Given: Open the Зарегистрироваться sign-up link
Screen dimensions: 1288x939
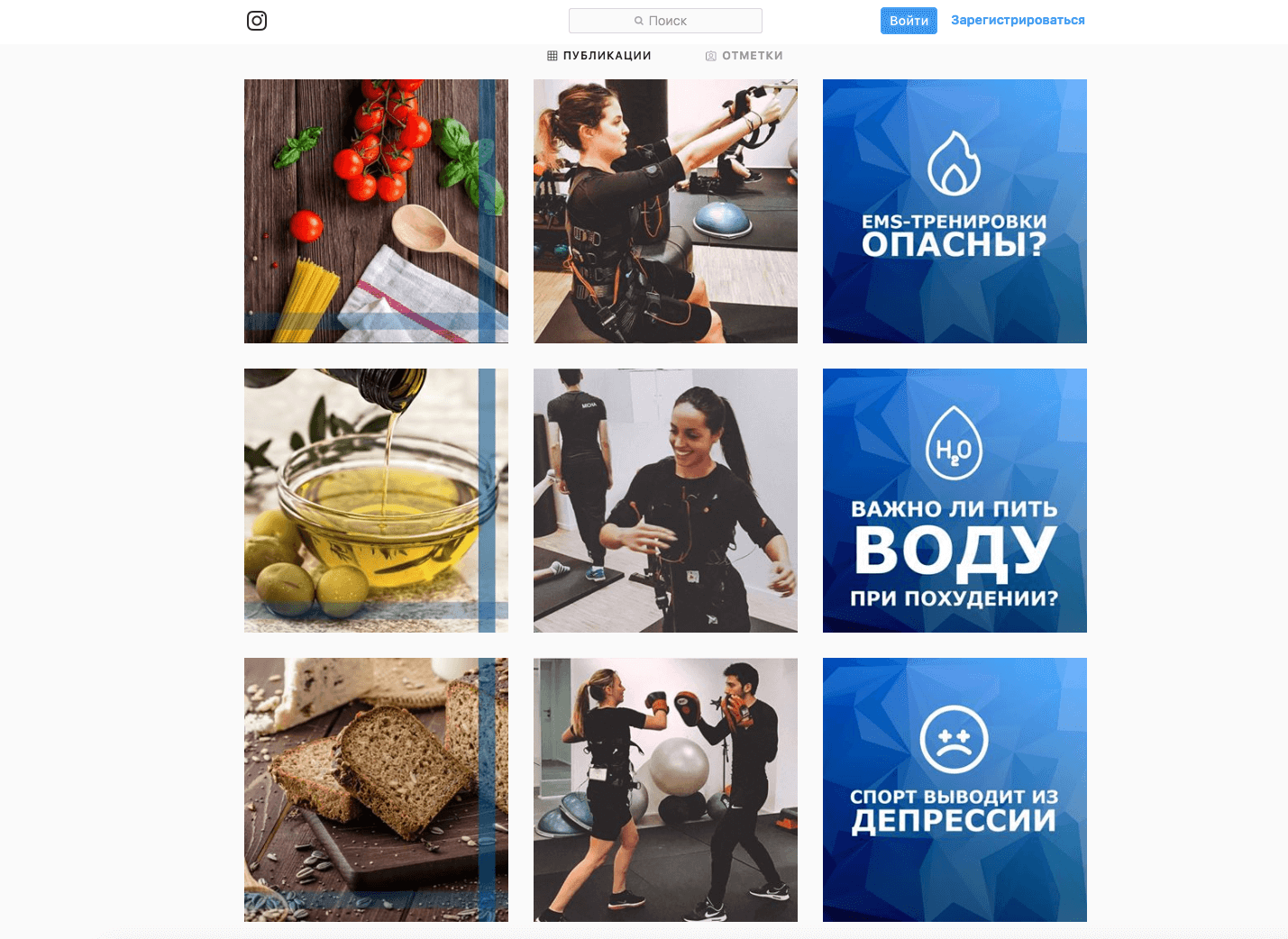Looking at the screenshot, I should 1018,20.
